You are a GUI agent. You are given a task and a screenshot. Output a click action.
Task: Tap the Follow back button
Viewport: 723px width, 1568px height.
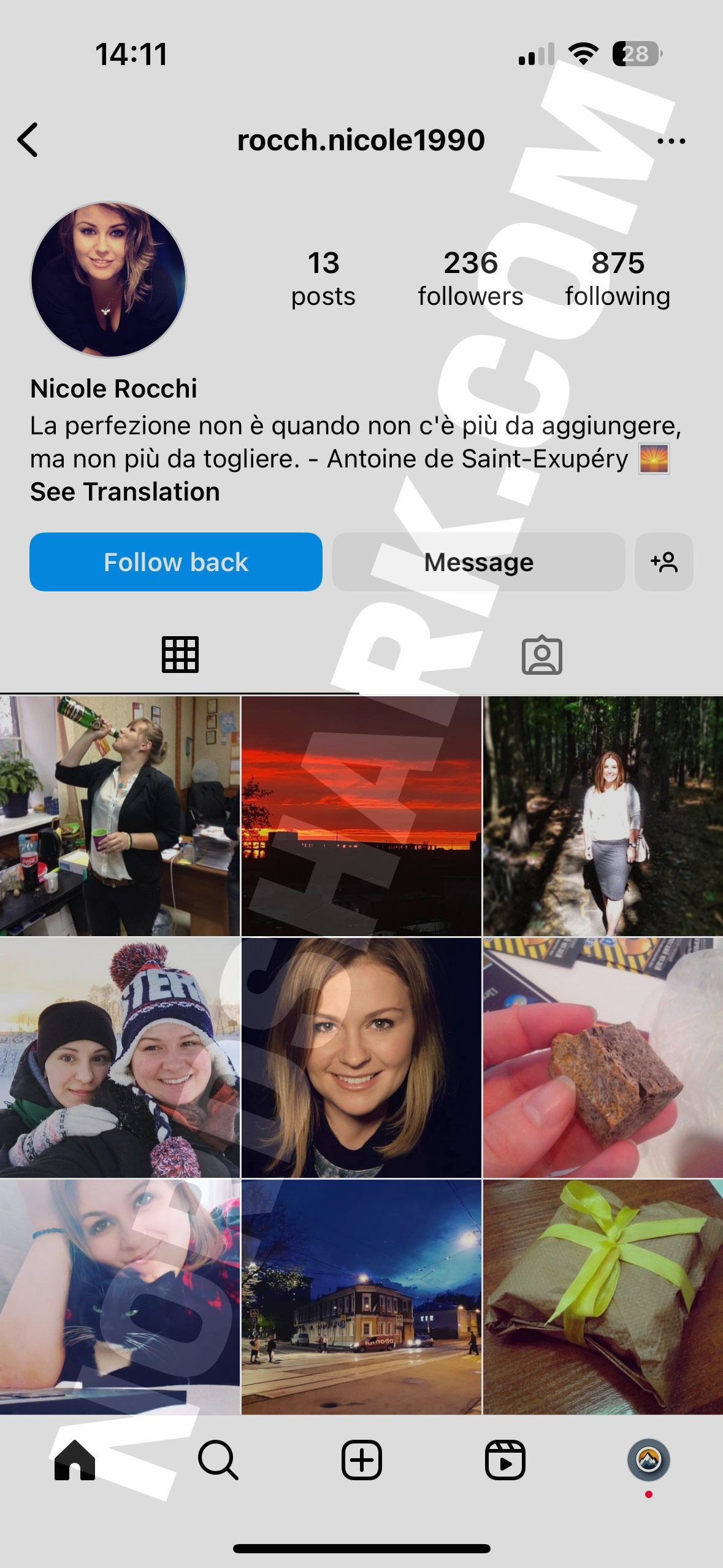pyautogui.click(x=175, y=562)
